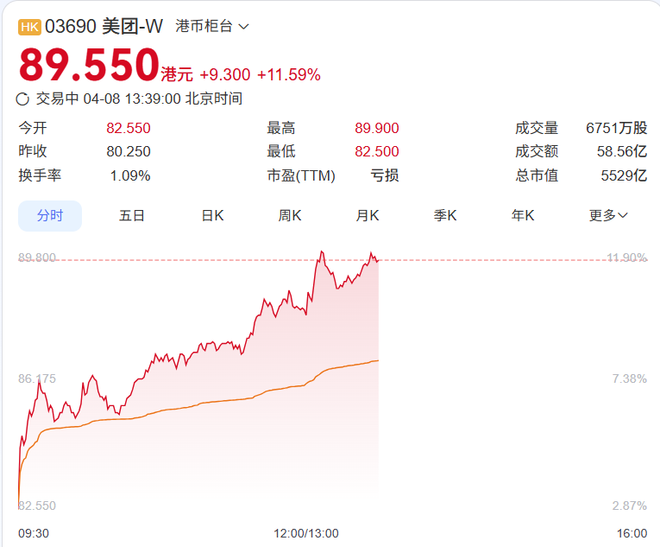
Task: Show the 月K chart
Action: pos(367,215)
